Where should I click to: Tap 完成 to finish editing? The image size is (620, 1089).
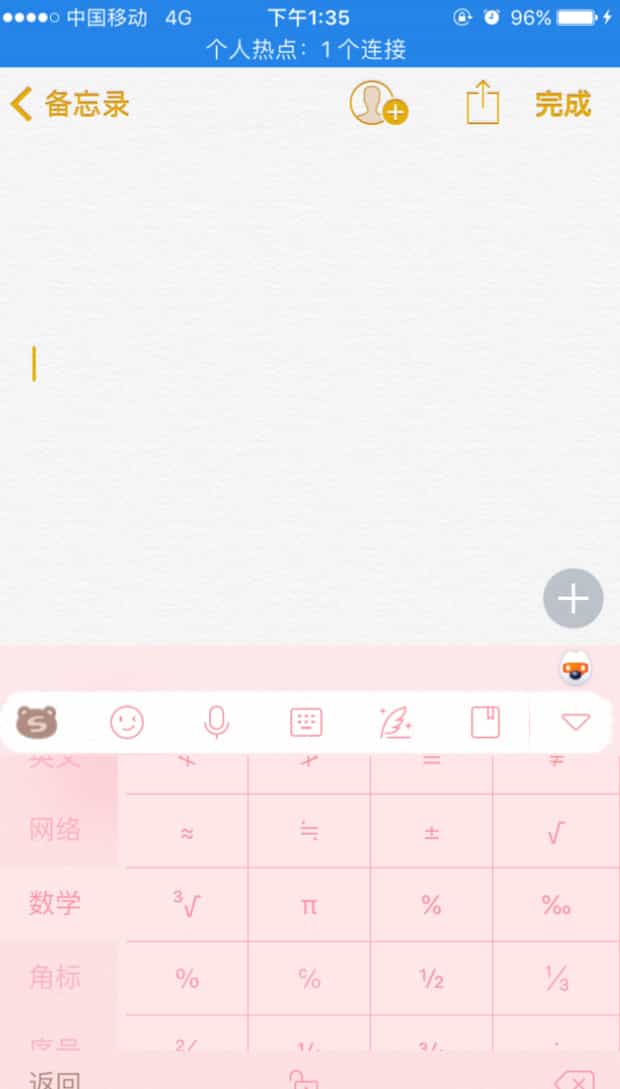click(562, 104)
